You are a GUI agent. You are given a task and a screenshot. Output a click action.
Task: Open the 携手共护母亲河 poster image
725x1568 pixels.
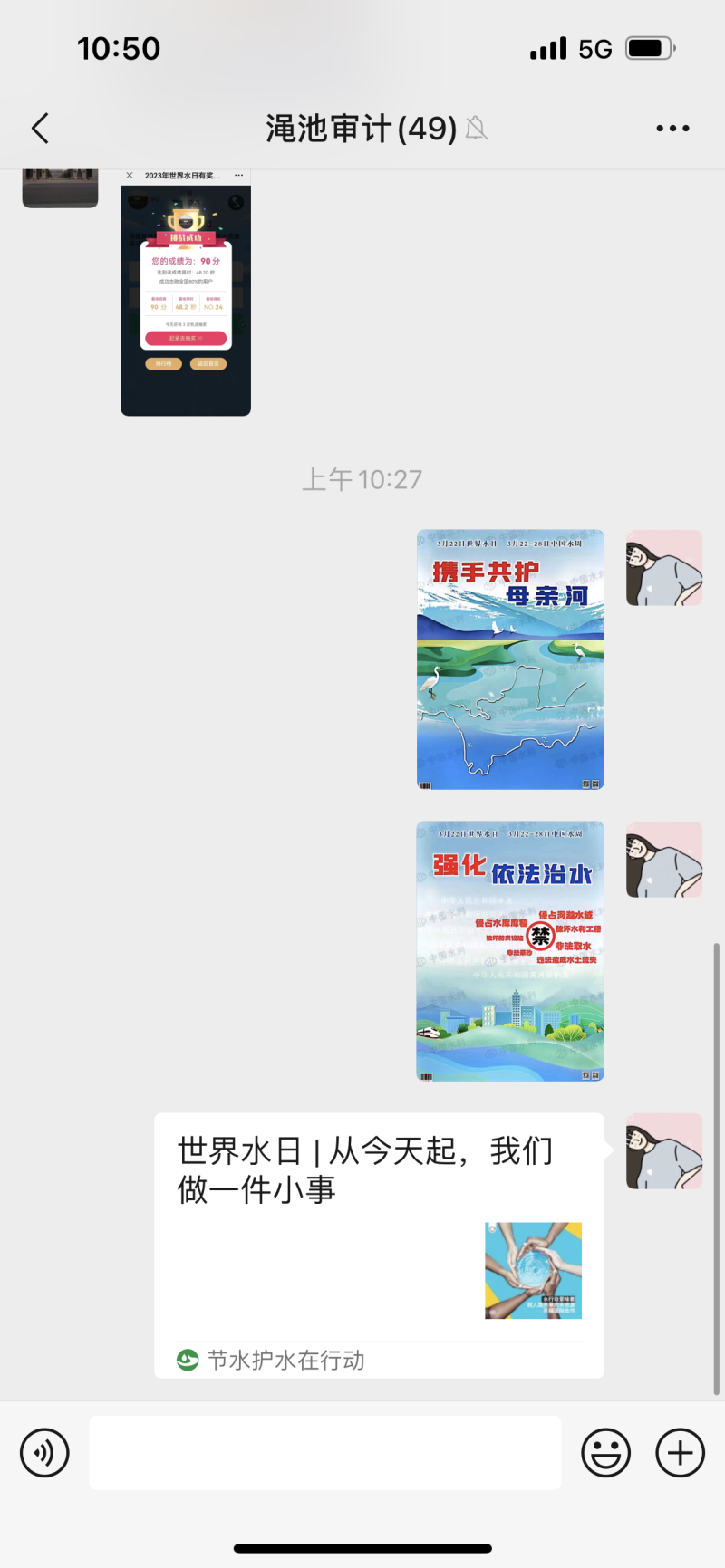[510, 659]
